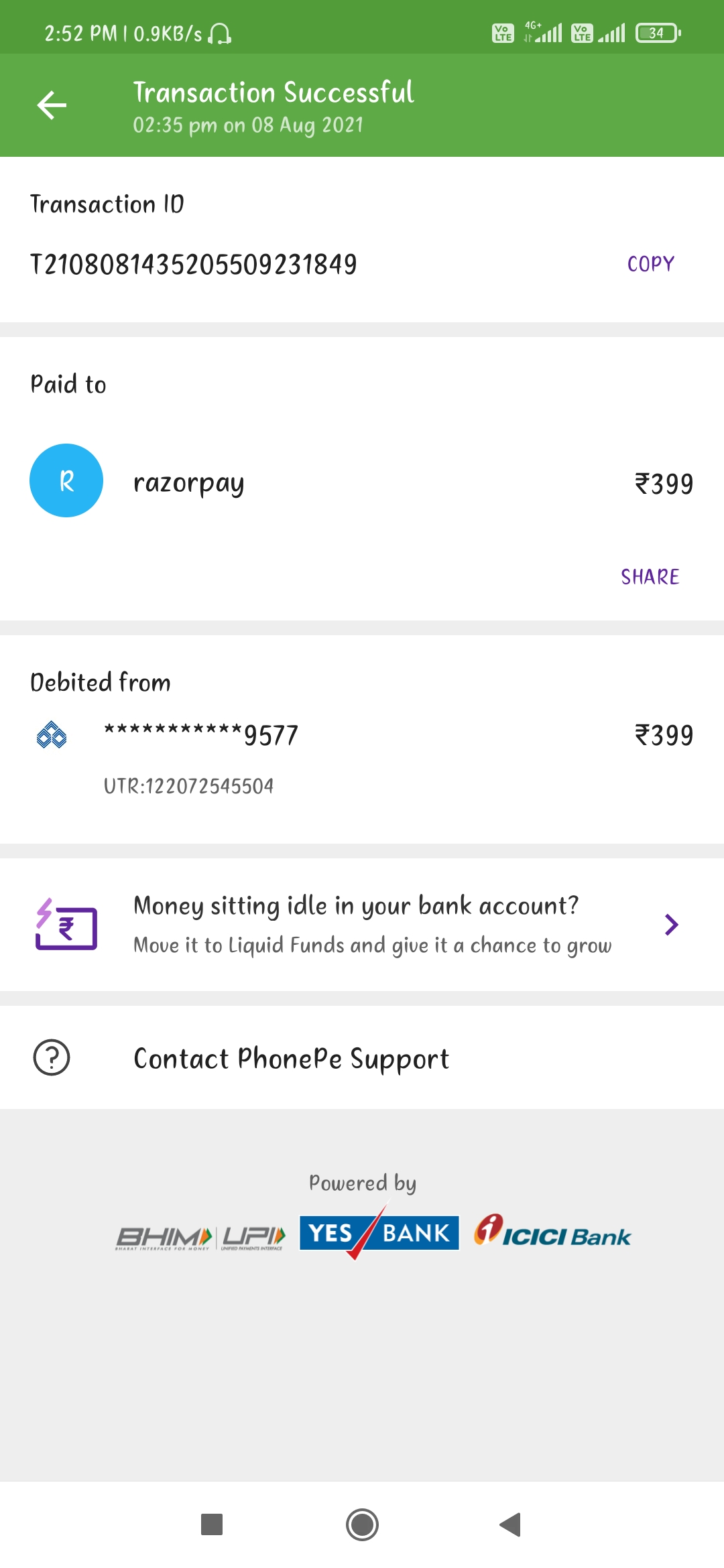
Task: Tap the system home button
Action: click(x=362, y=1524)
